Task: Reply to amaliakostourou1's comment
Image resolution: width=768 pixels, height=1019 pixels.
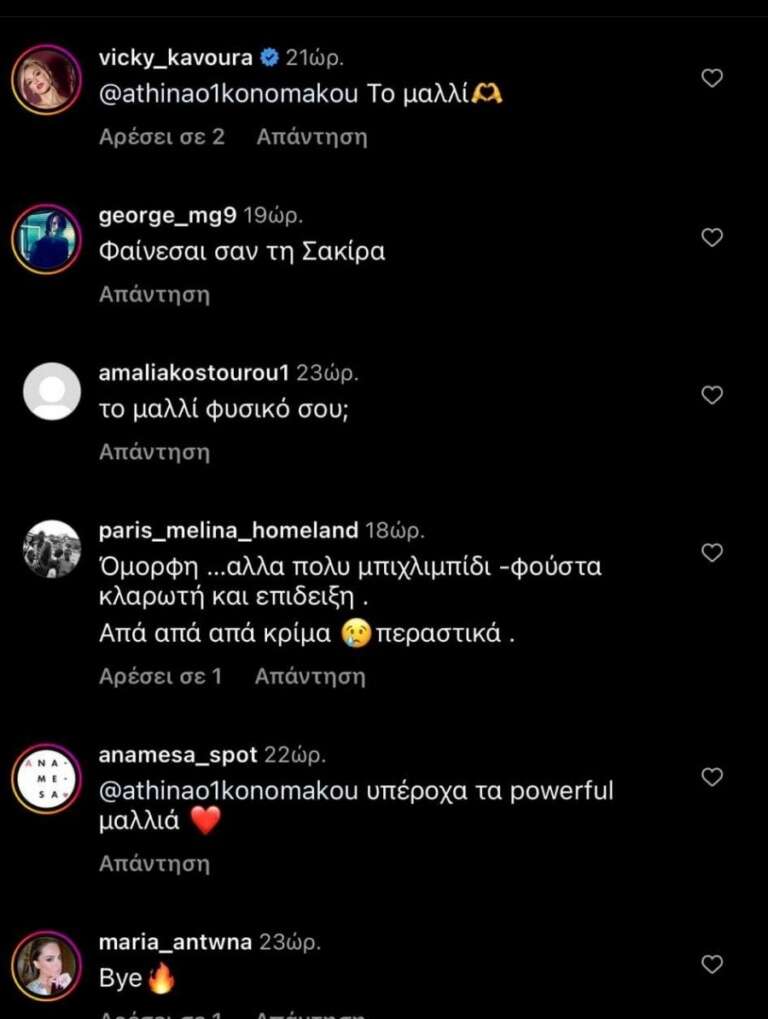Action: tap(154, 452)
